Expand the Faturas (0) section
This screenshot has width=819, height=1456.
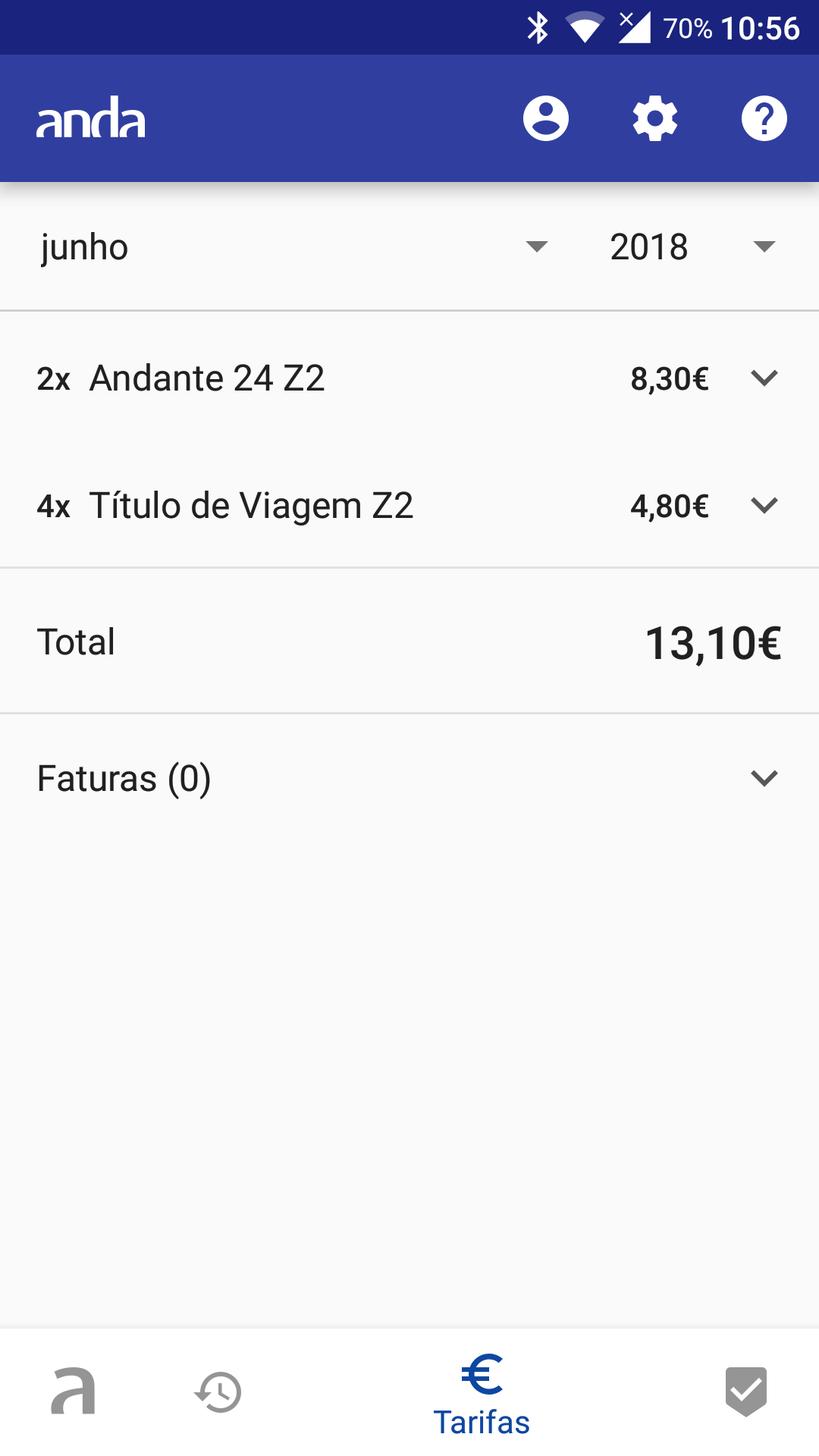coord(764,778)
